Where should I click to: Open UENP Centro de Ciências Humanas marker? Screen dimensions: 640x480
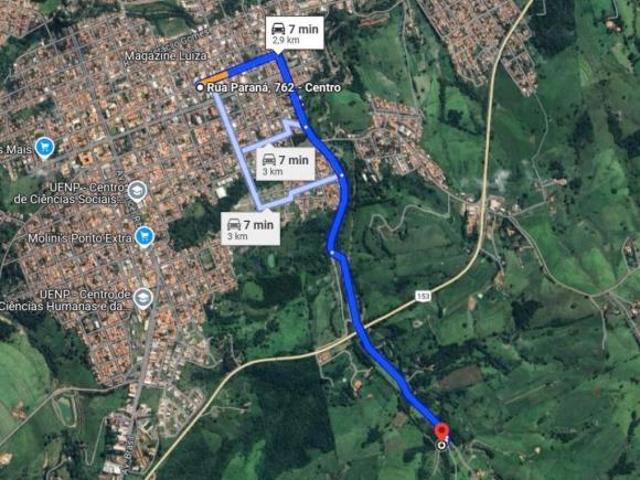click(x=144, y=298)
